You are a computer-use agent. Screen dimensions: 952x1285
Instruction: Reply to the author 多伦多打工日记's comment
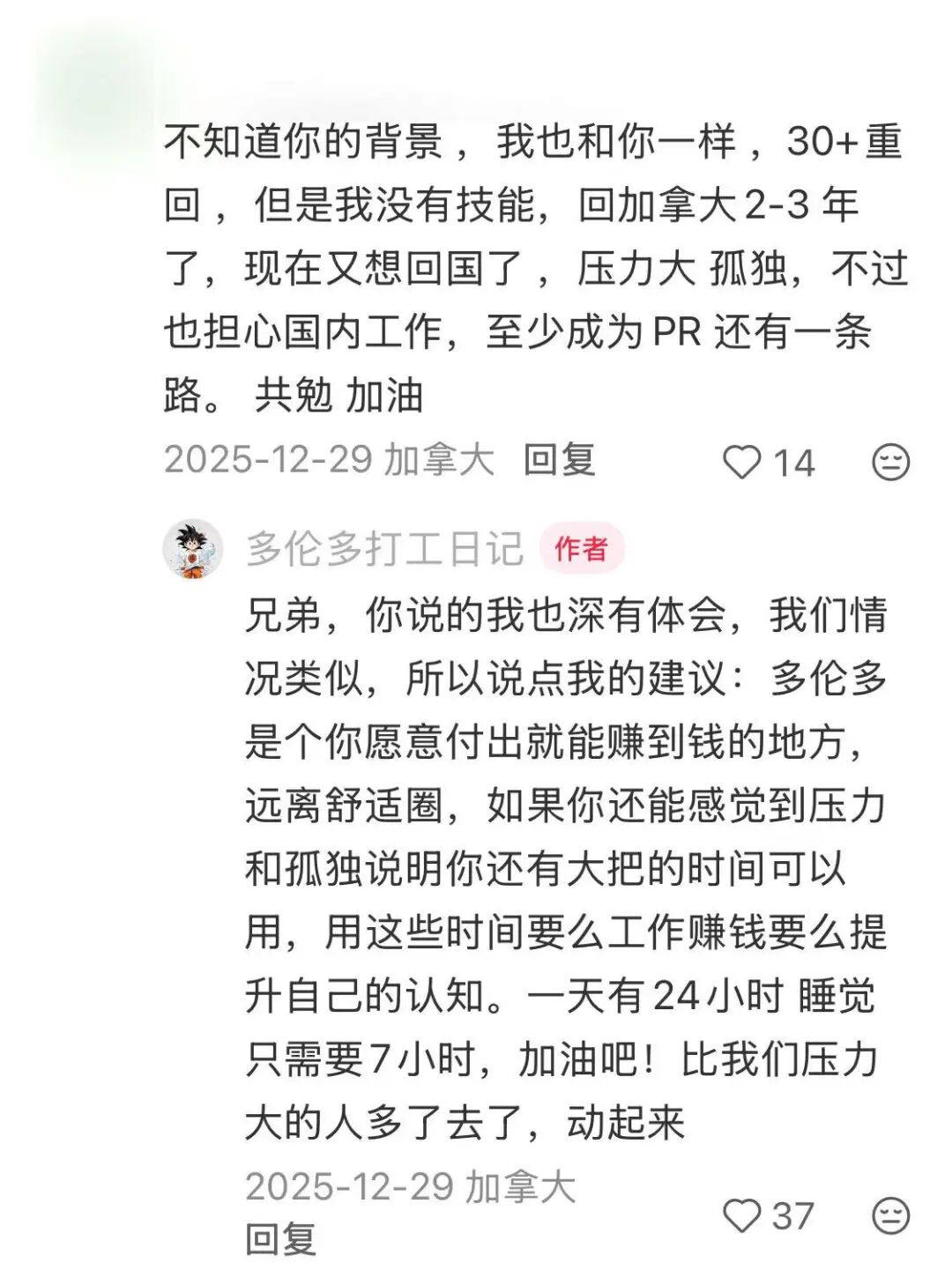coord(280,1239)
